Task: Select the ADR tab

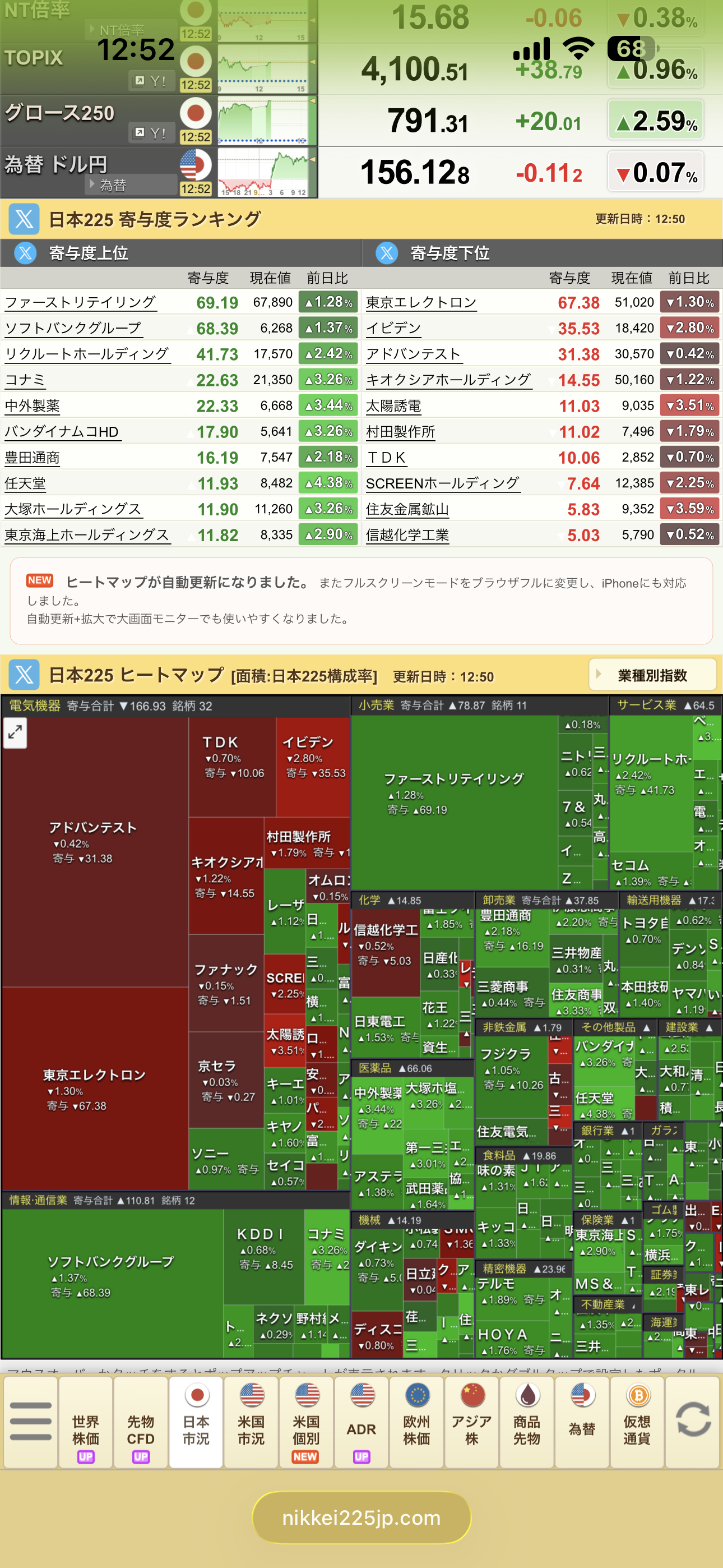Action: 361,1423
